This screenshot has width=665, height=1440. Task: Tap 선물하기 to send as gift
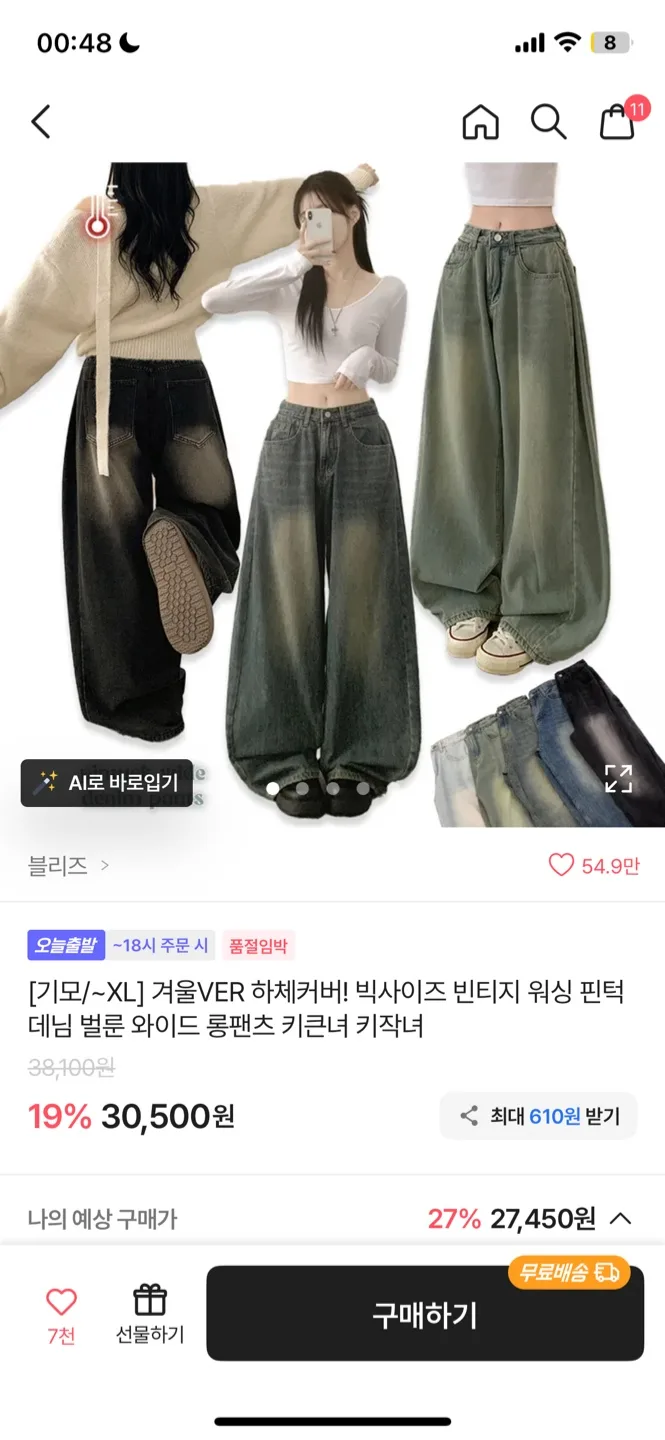click(150, 1313)
